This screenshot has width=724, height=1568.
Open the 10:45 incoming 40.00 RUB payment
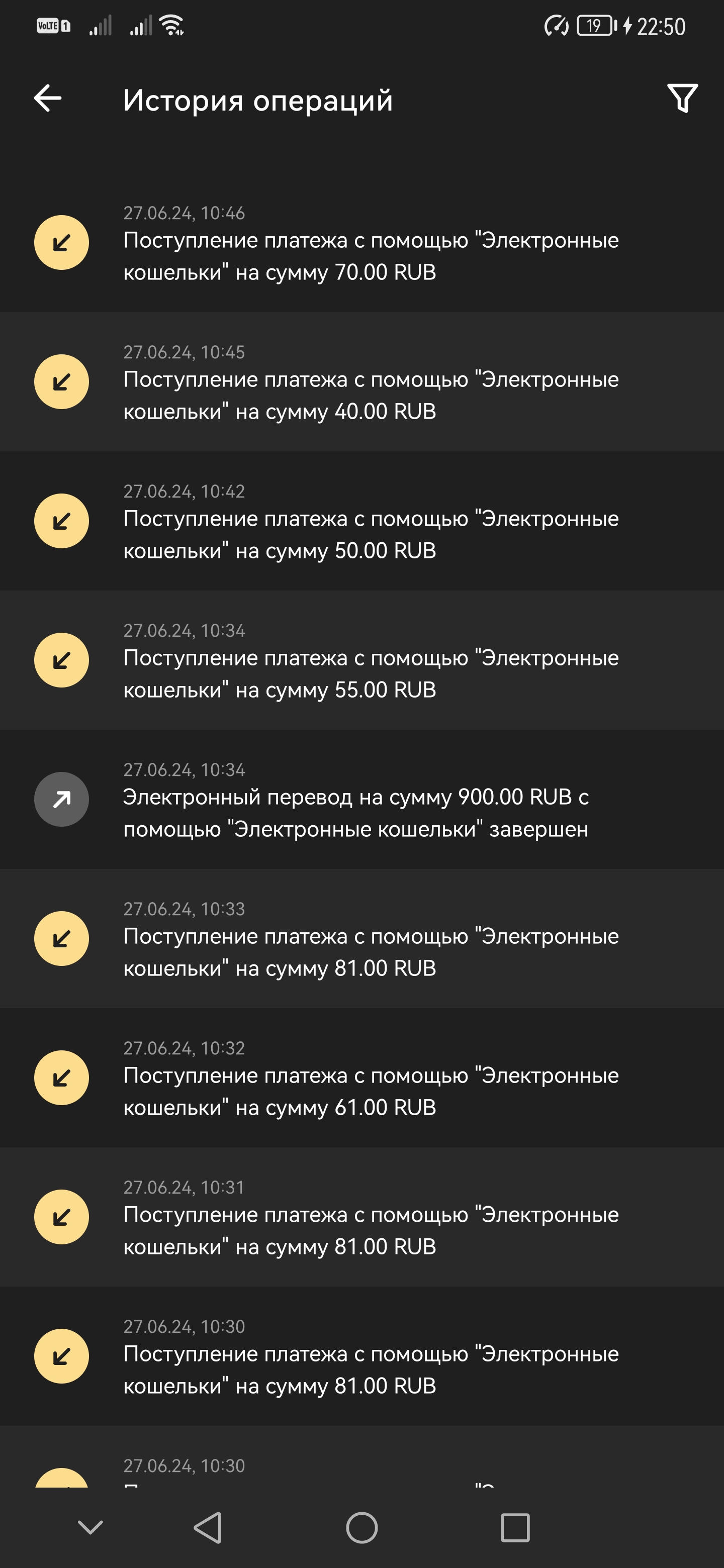[361, 382]
